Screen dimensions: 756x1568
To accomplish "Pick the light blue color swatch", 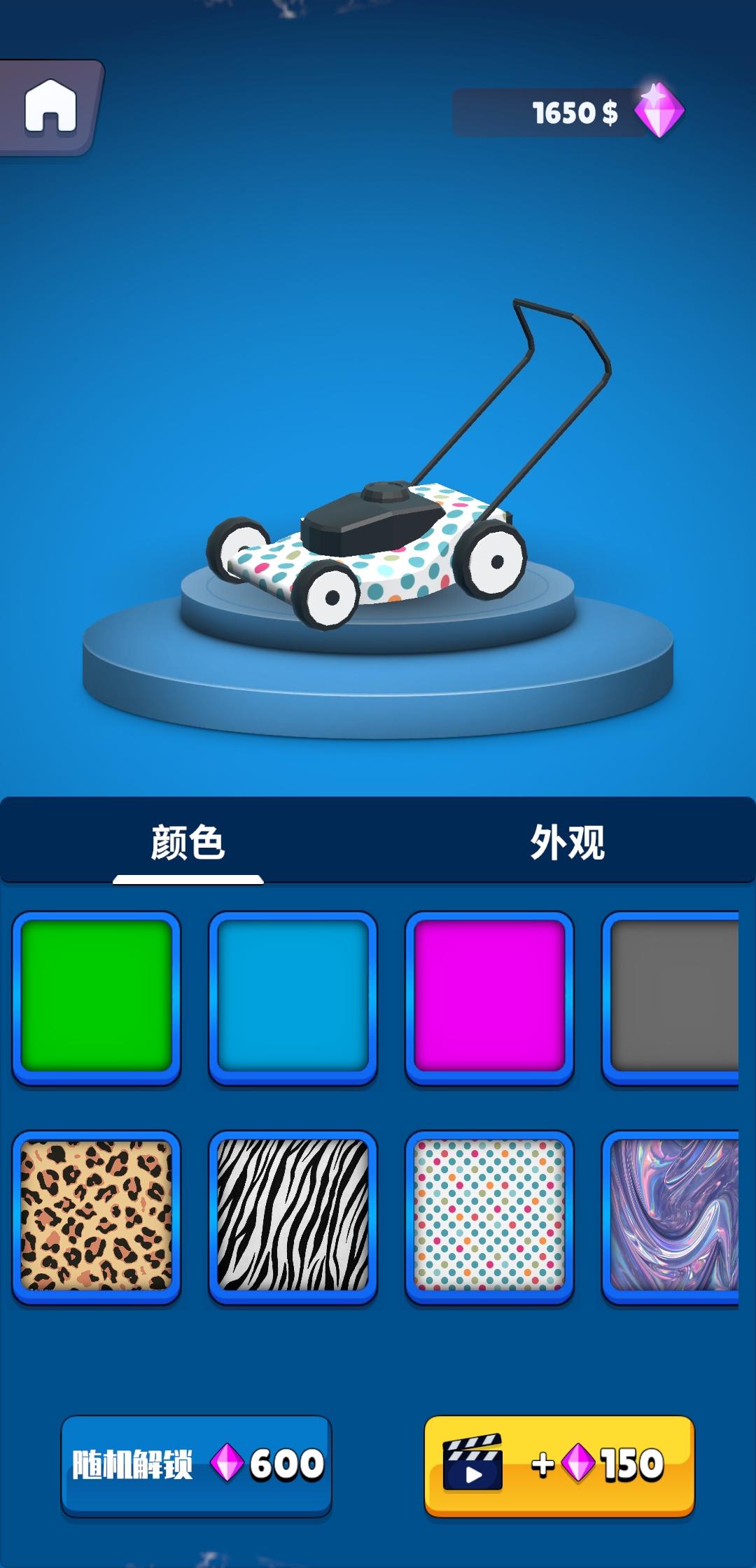I will pyautogui.click(x=293, y=996).
